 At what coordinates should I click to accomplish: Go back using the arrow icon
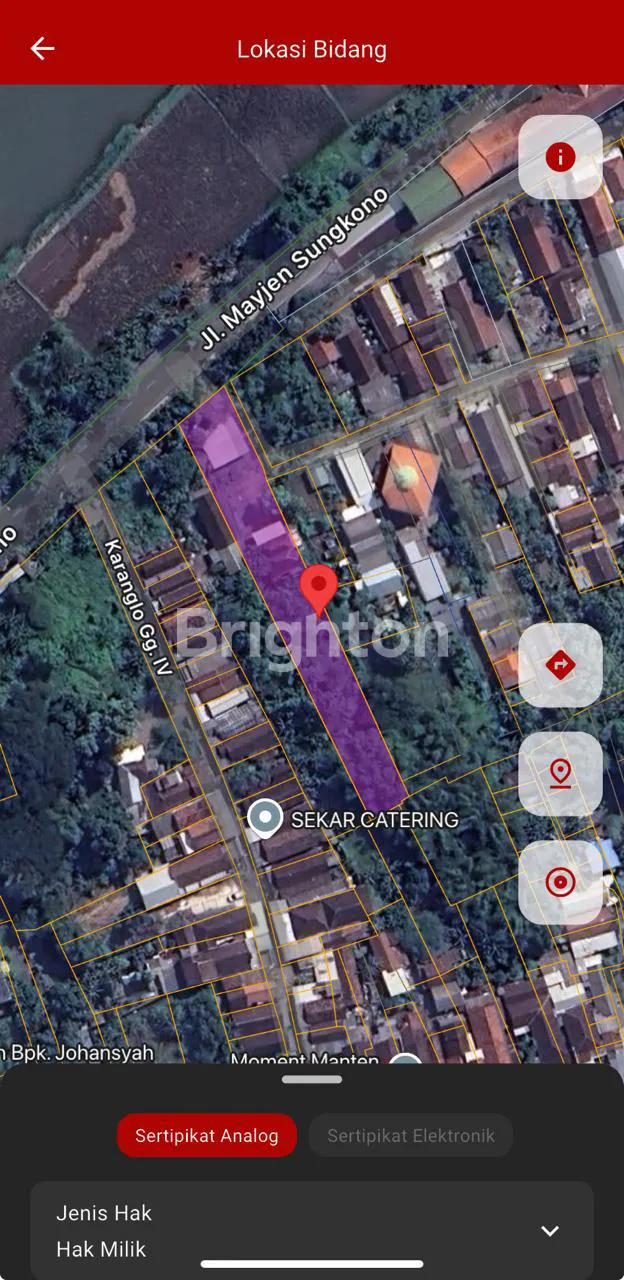(x=42, y=48)
